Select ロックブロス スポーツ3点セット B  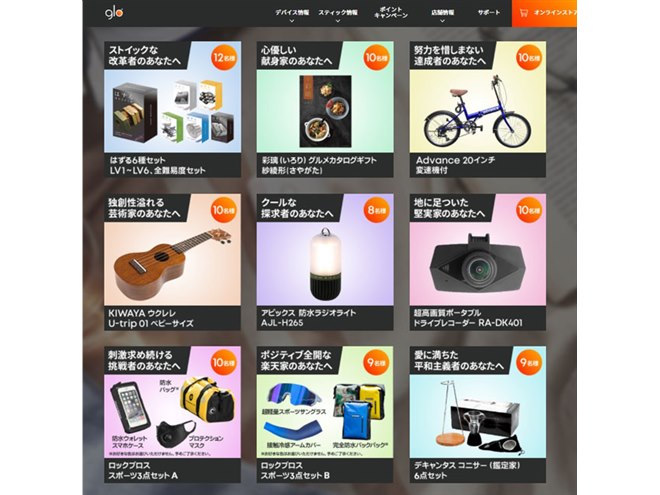pyautogui.click(x=325, y=414)
